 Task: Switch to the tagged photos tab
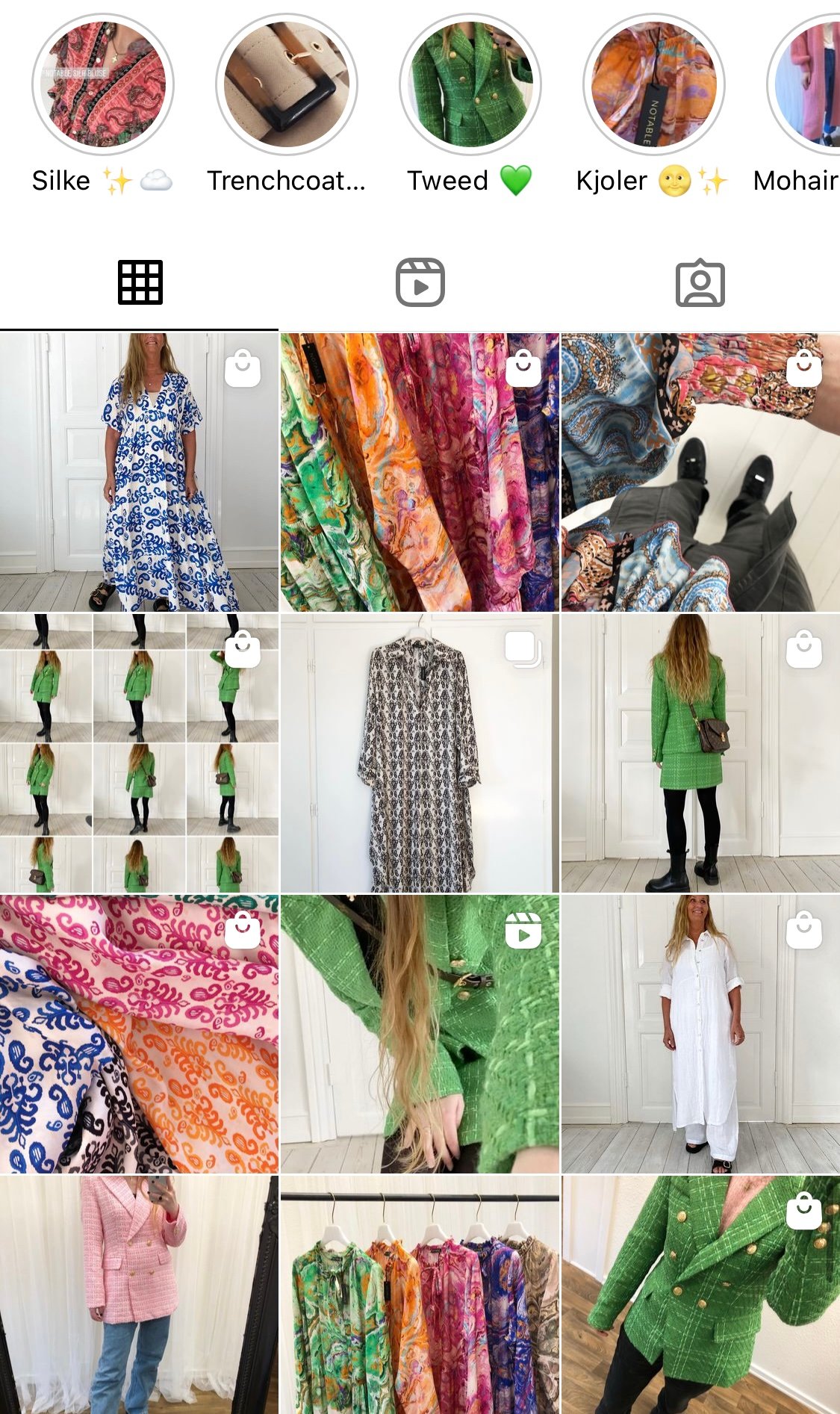[700, 282]
